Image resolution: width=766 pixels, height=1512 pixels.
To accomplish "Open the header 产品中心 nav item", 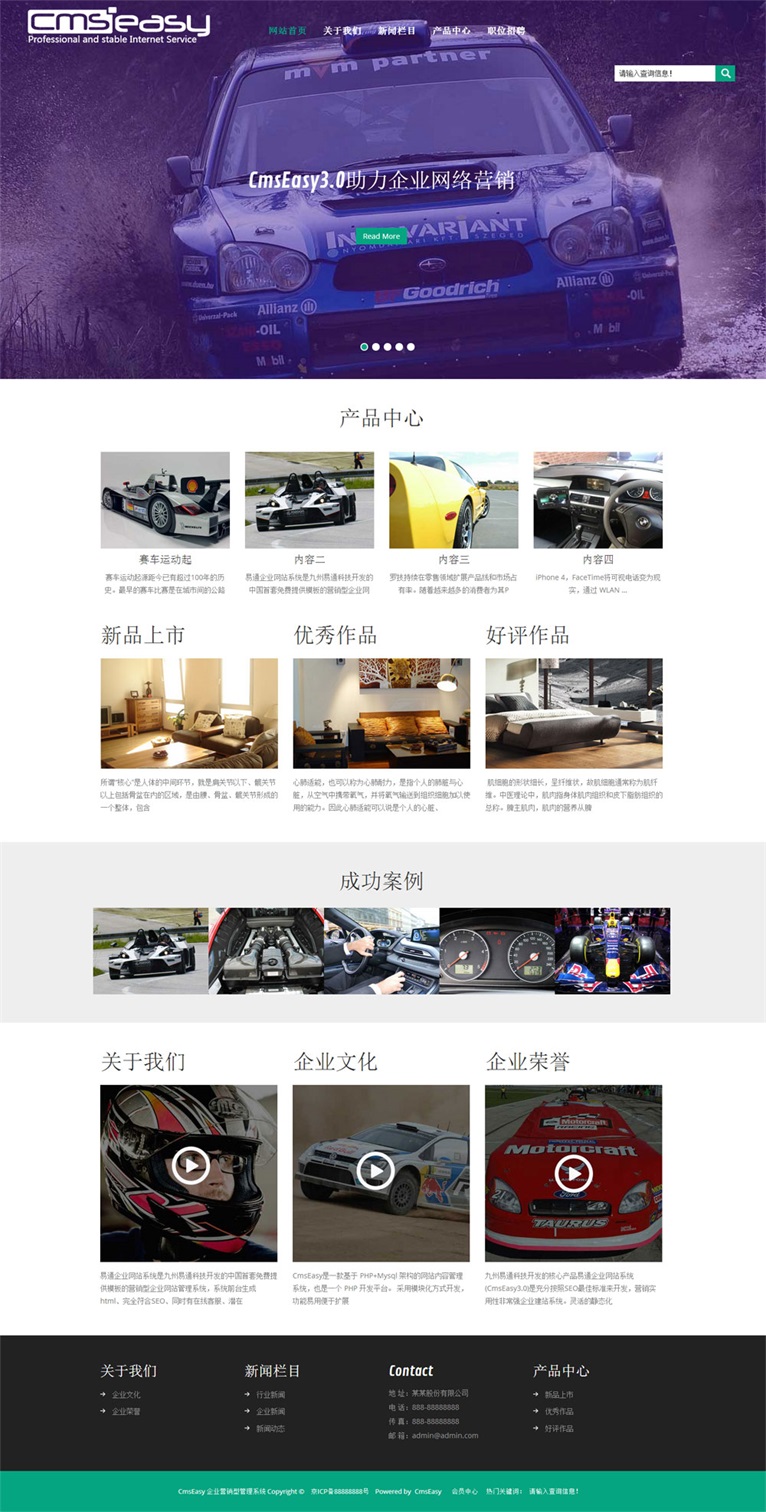I will point(451,31).
